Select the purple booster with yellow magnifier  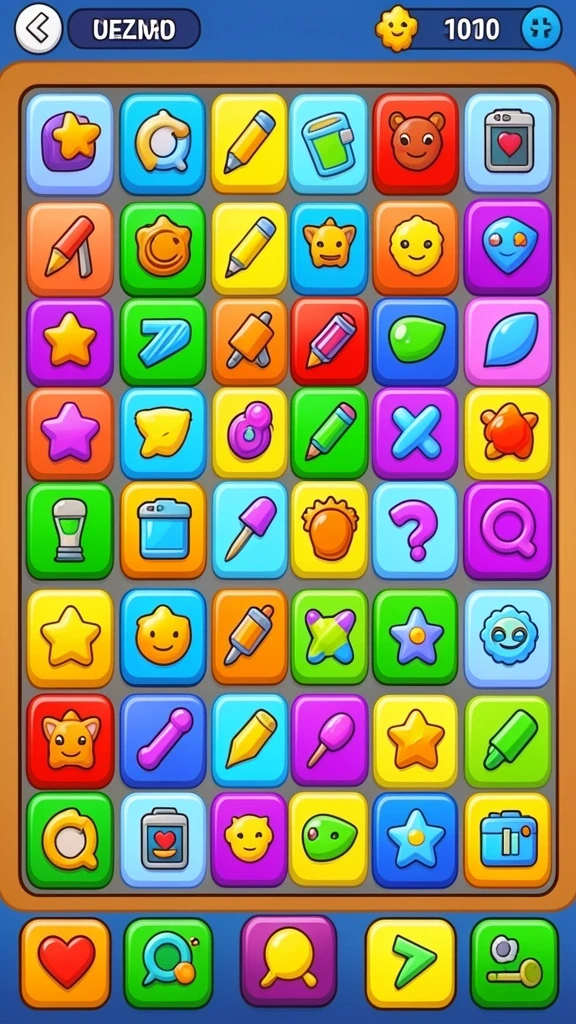tap(289, 960)
